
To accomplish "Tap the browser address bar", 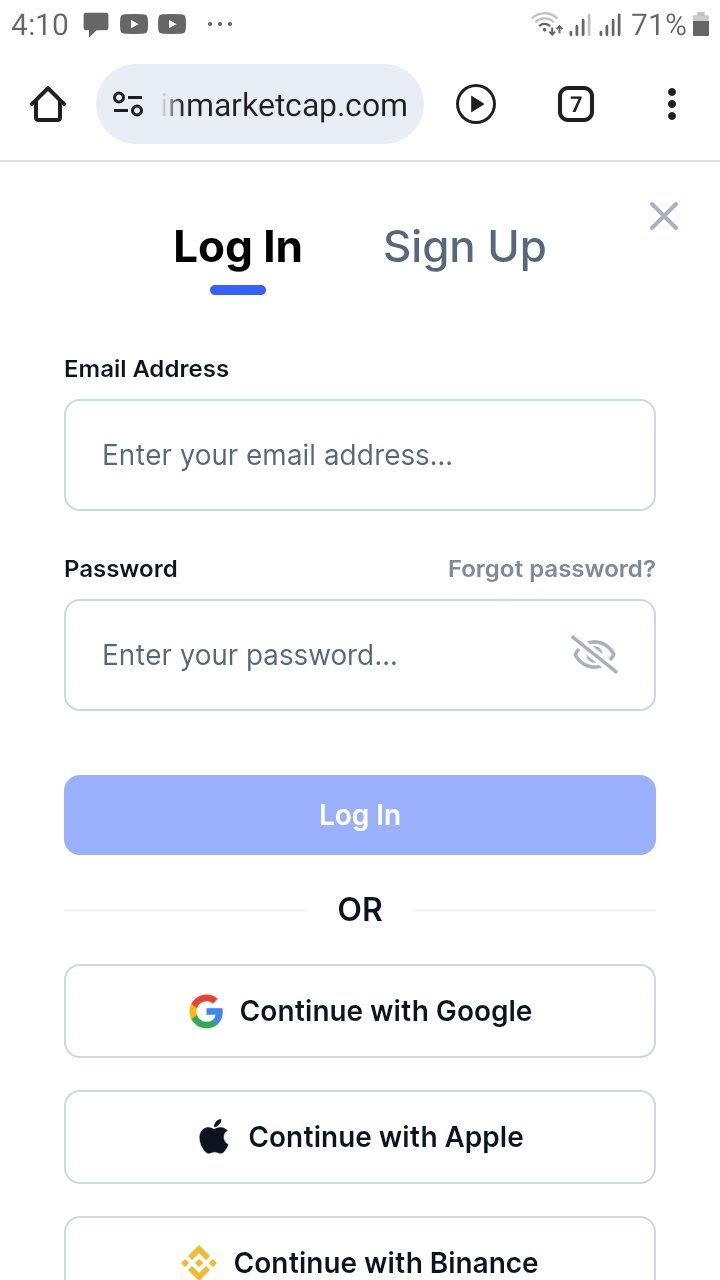I will tap(260, 104).
